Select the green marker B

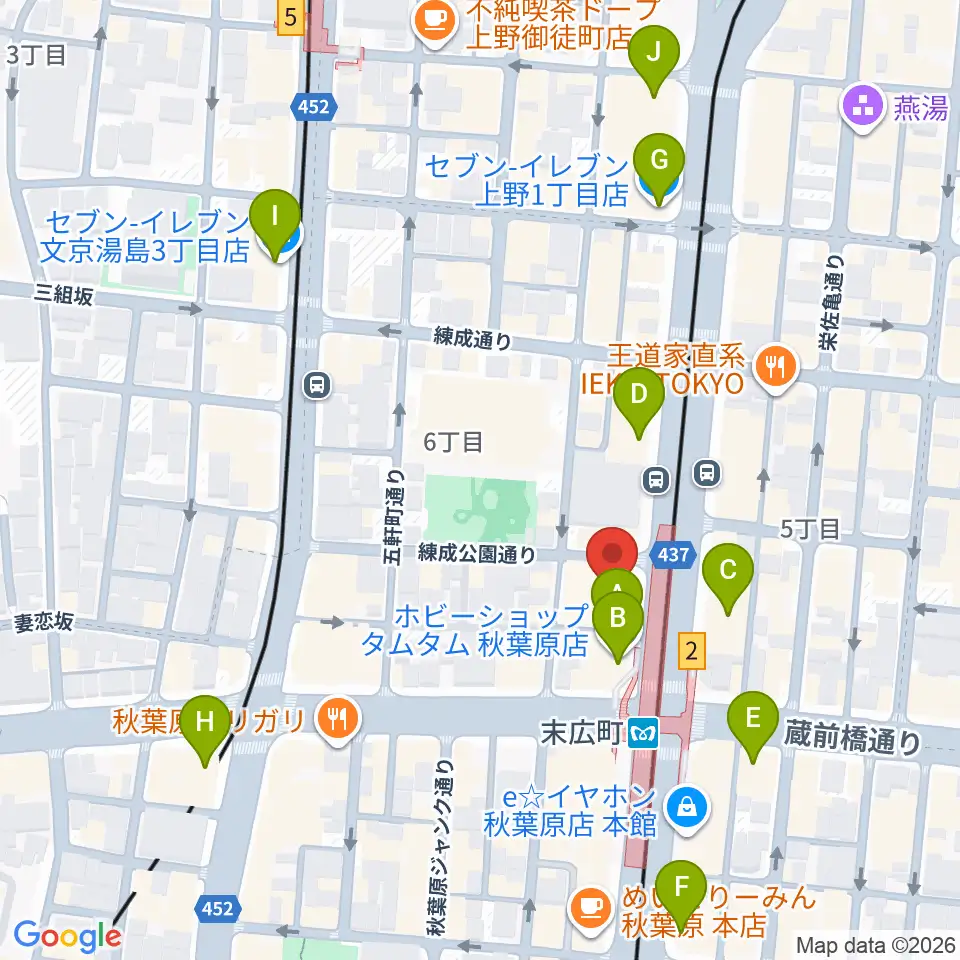point(618,628)
